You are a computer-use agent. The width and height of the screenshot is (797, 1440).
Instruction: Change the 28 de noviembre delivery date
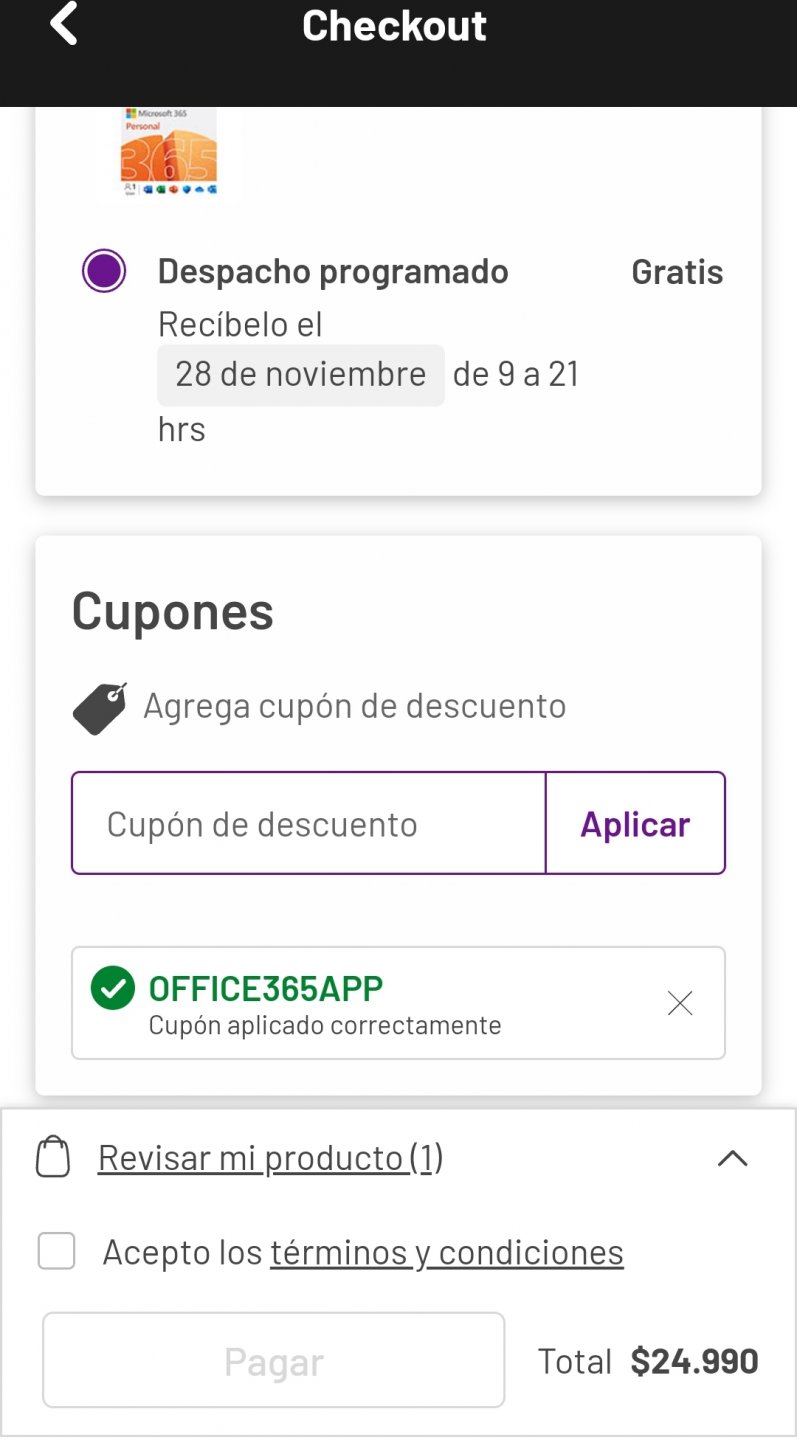tap(300, 375)
